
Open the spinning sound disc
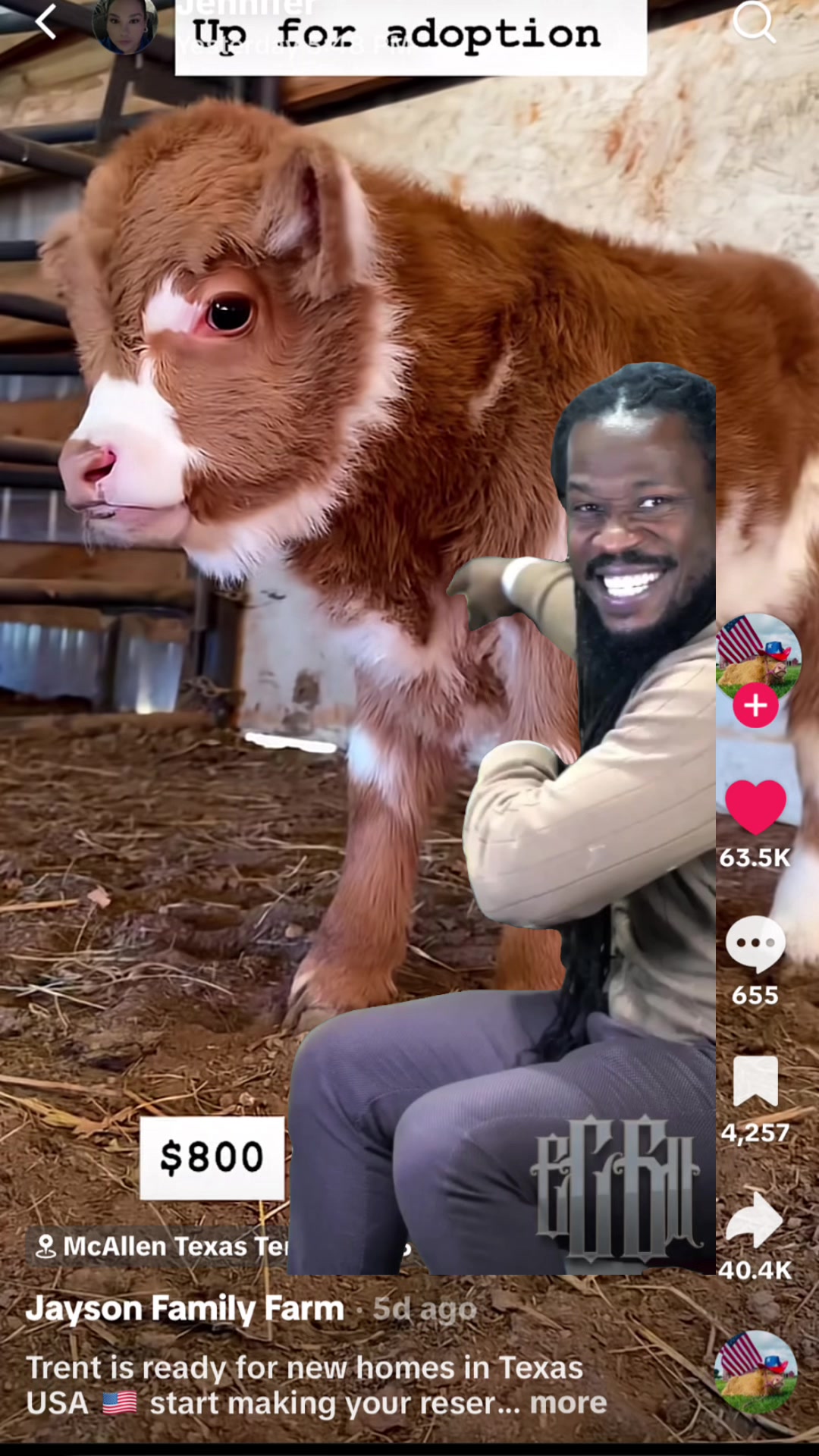coord(755,1373)
